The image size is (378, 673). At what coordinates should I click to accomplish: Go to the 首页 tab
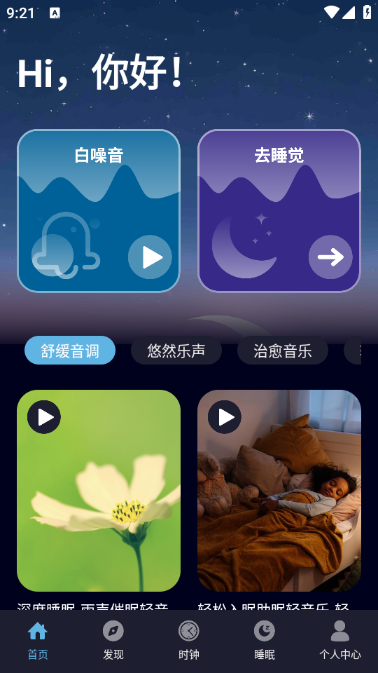(x=38, y=640)
